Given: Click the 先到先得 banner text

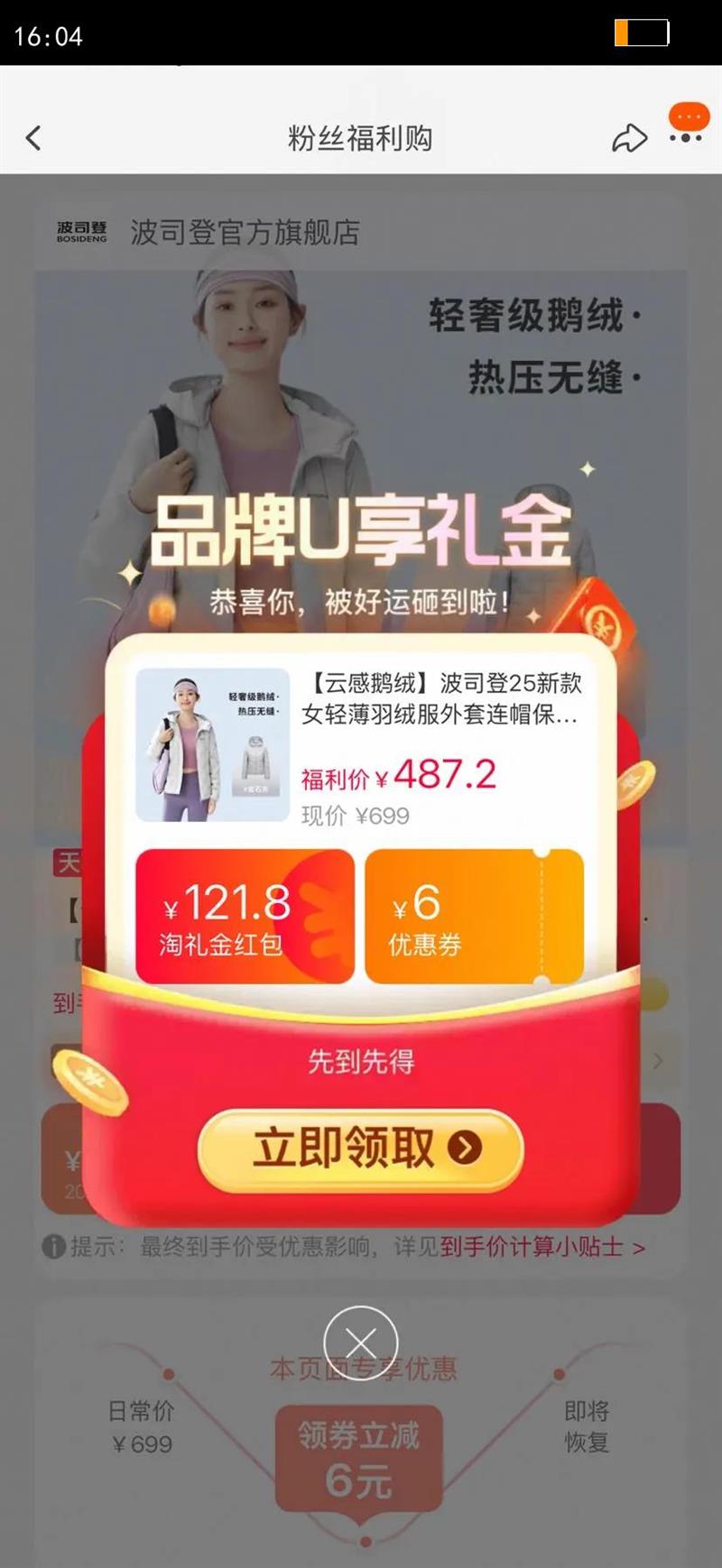Looking at the screenshot, I should click(360, 1063).
